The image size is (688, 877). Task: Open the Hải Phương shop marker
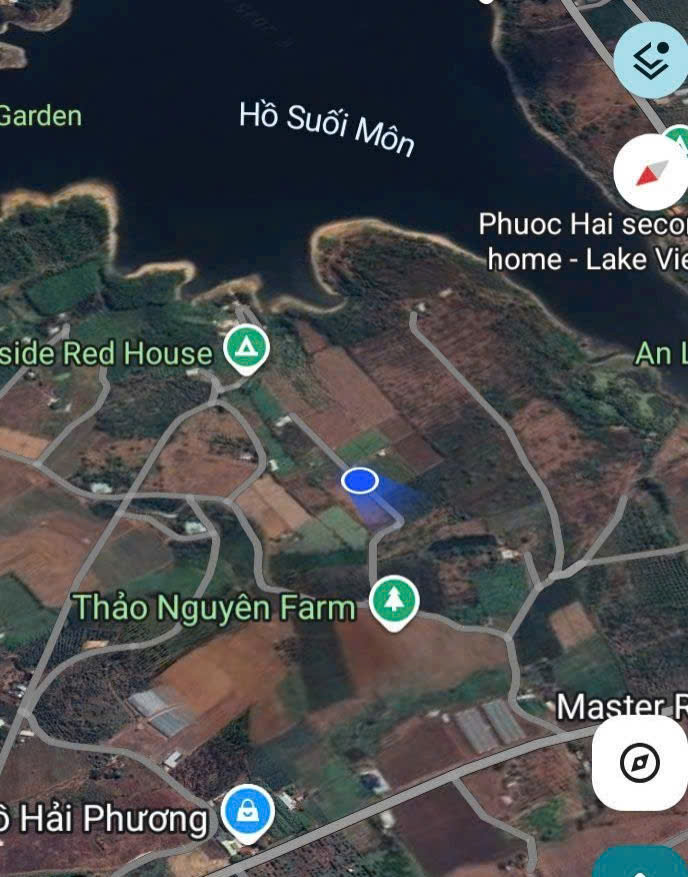246,811
